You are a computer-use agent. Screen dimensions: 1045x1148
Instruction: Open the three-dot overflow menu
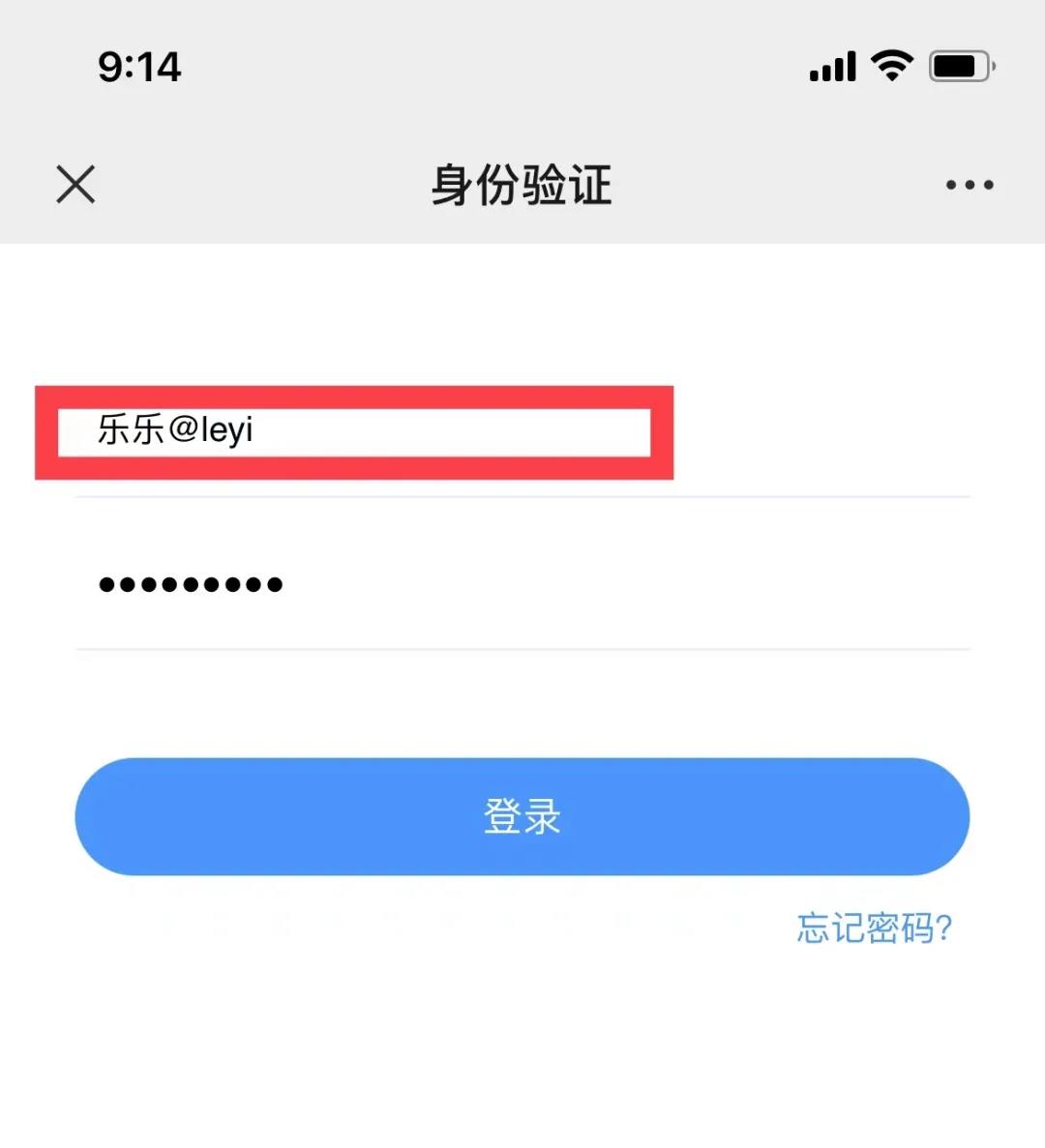pyautogui.click(x=970, y=185)
